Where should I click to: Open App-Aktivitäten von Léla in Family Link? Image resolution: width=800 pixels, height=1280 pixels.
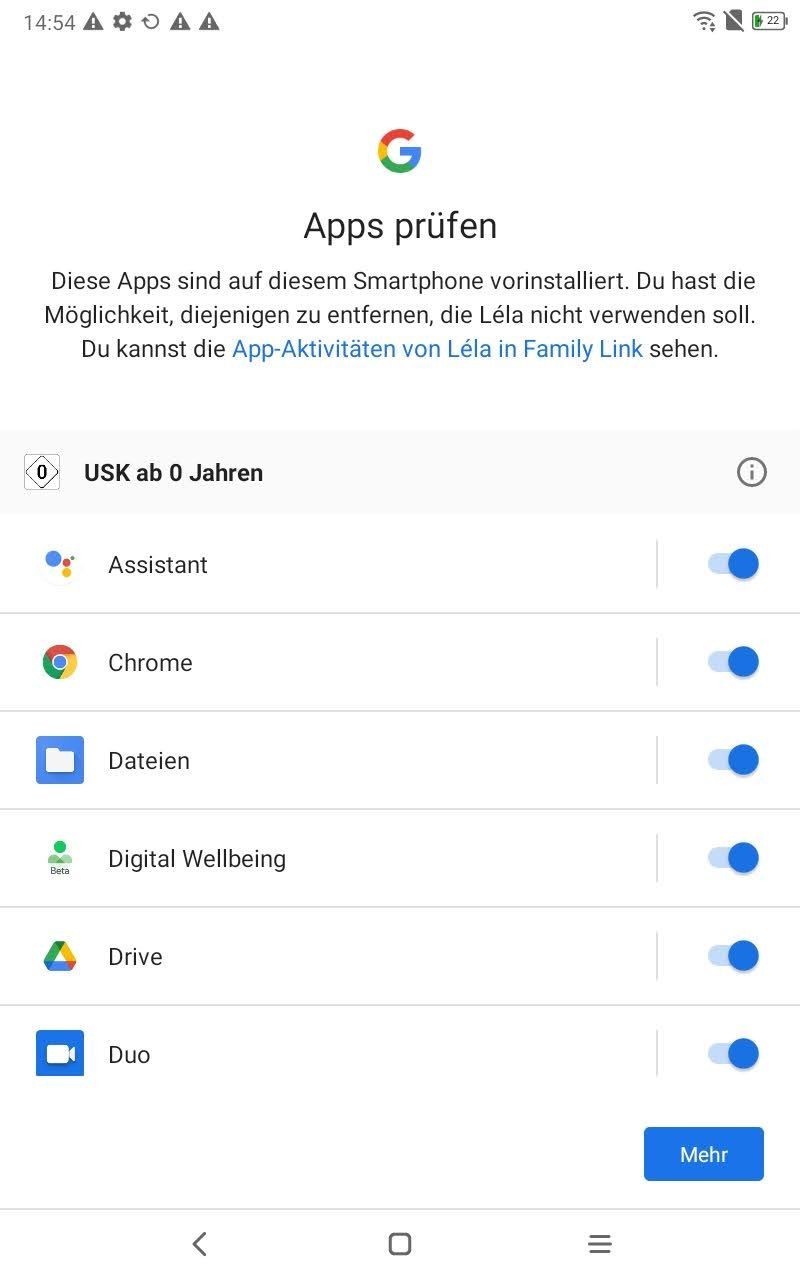tap(437, 349)
